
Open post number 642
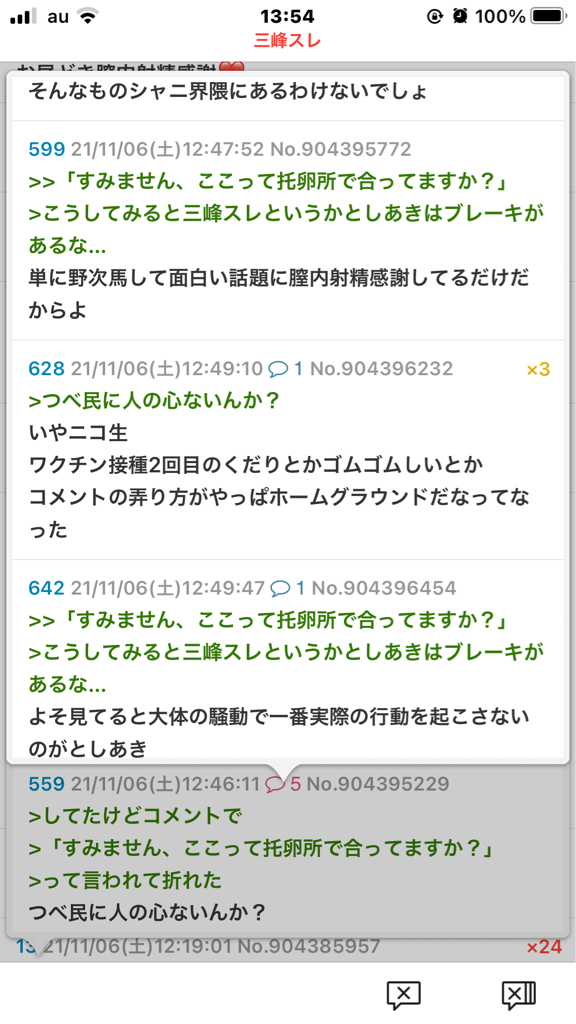pos(46,588)
